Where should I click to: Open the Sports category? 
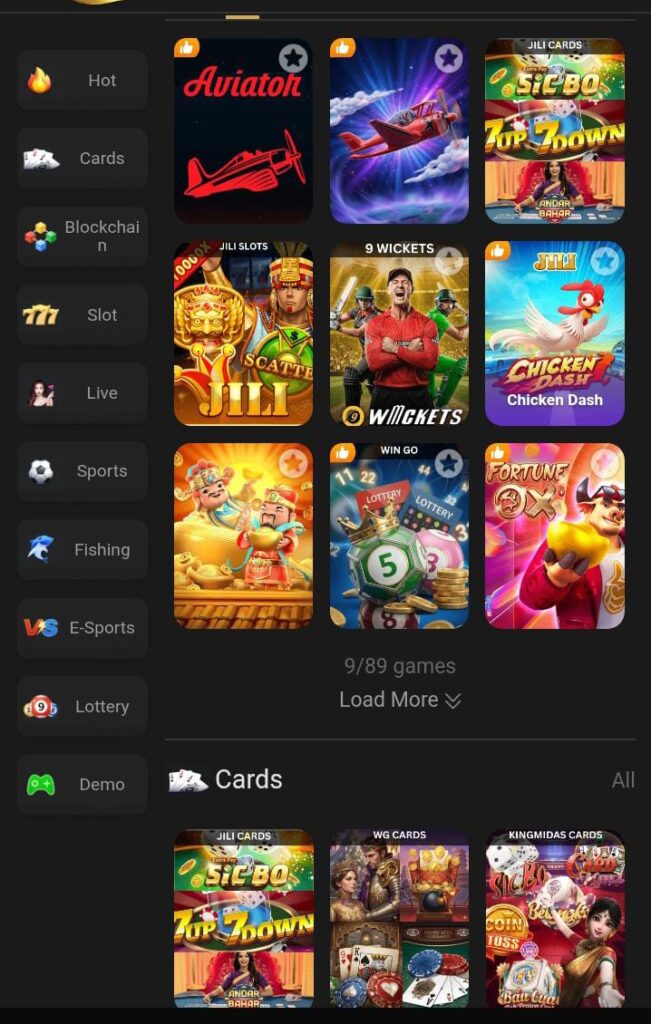tap(82, 471)
